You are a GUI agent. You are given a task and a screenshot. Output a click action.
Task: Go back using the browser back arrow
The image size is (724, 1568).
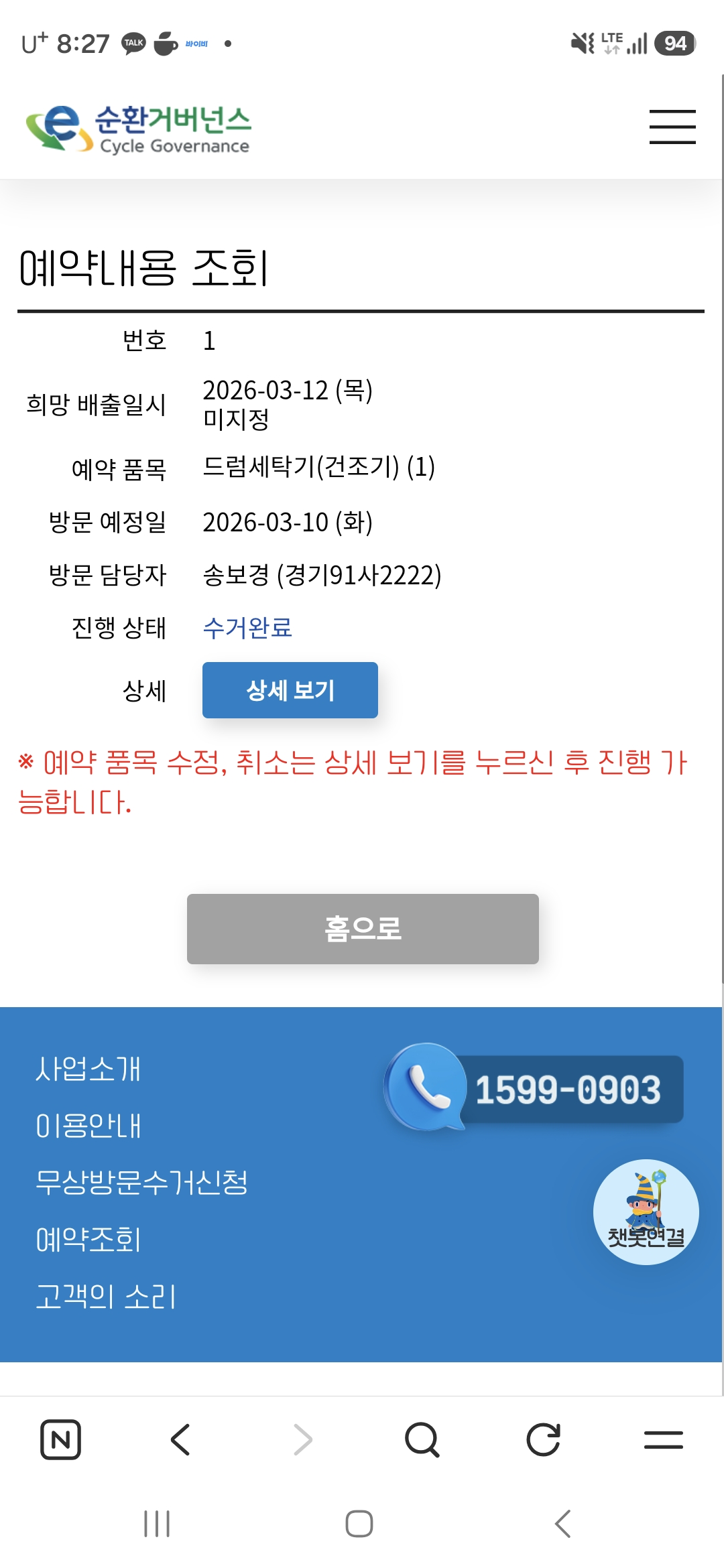pos(181,1439)
